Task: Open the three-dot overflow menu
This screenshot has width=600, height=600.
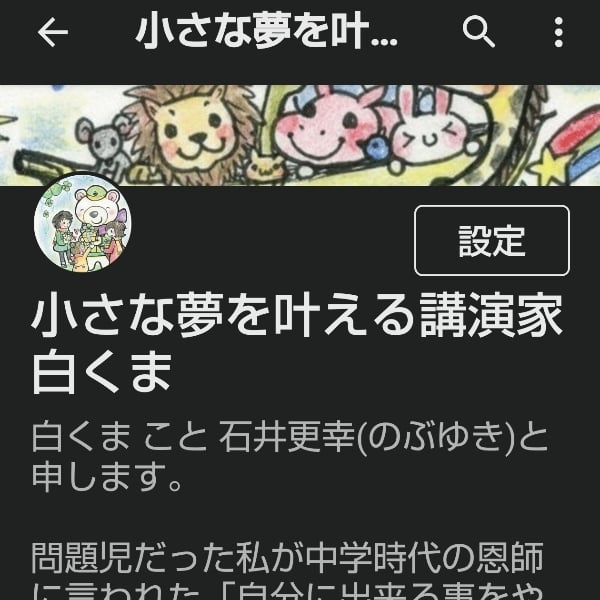Action: pos(558,33)
